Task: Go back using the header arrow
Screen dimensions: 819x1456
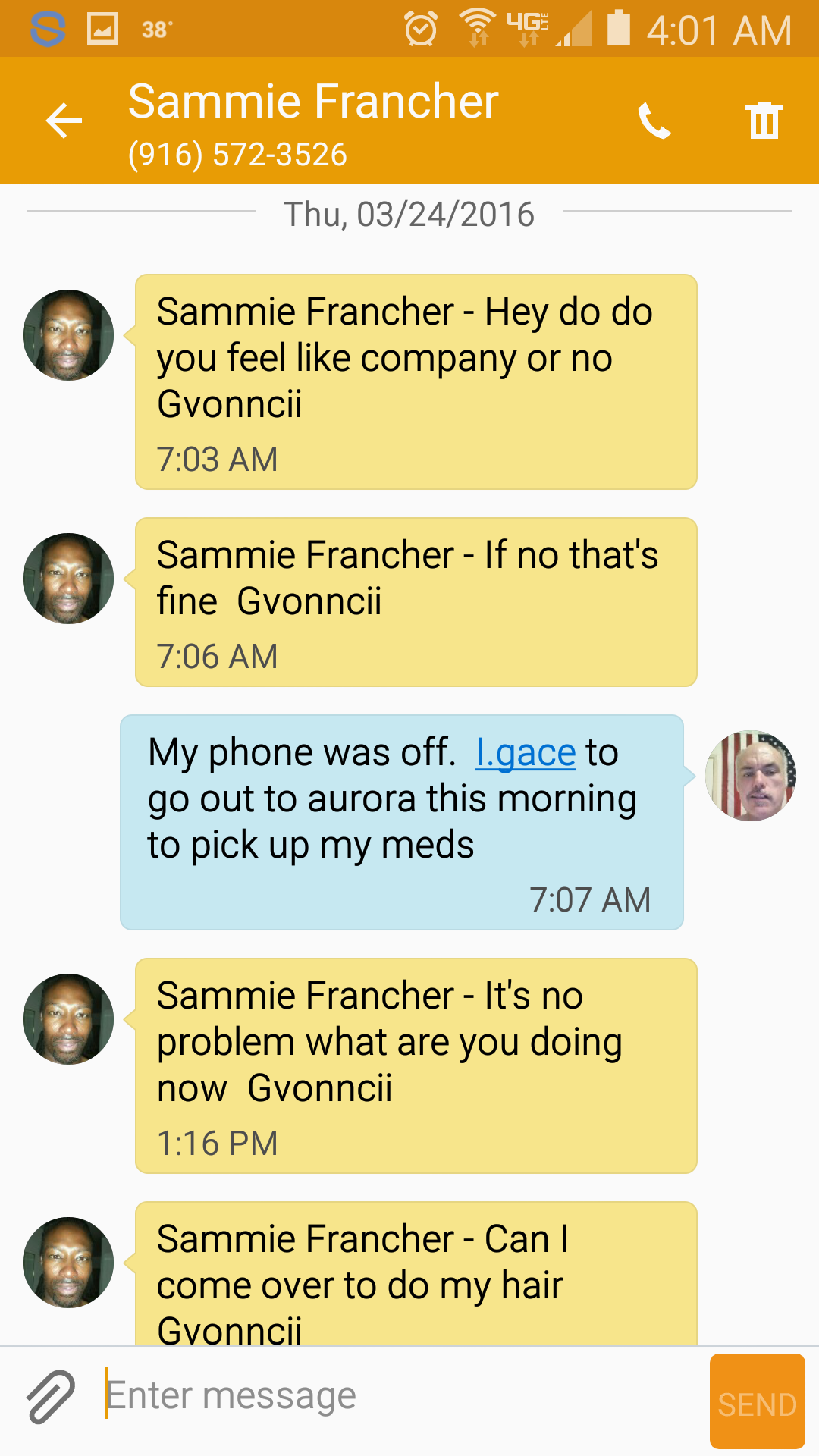Action: (x=64, y=121)
